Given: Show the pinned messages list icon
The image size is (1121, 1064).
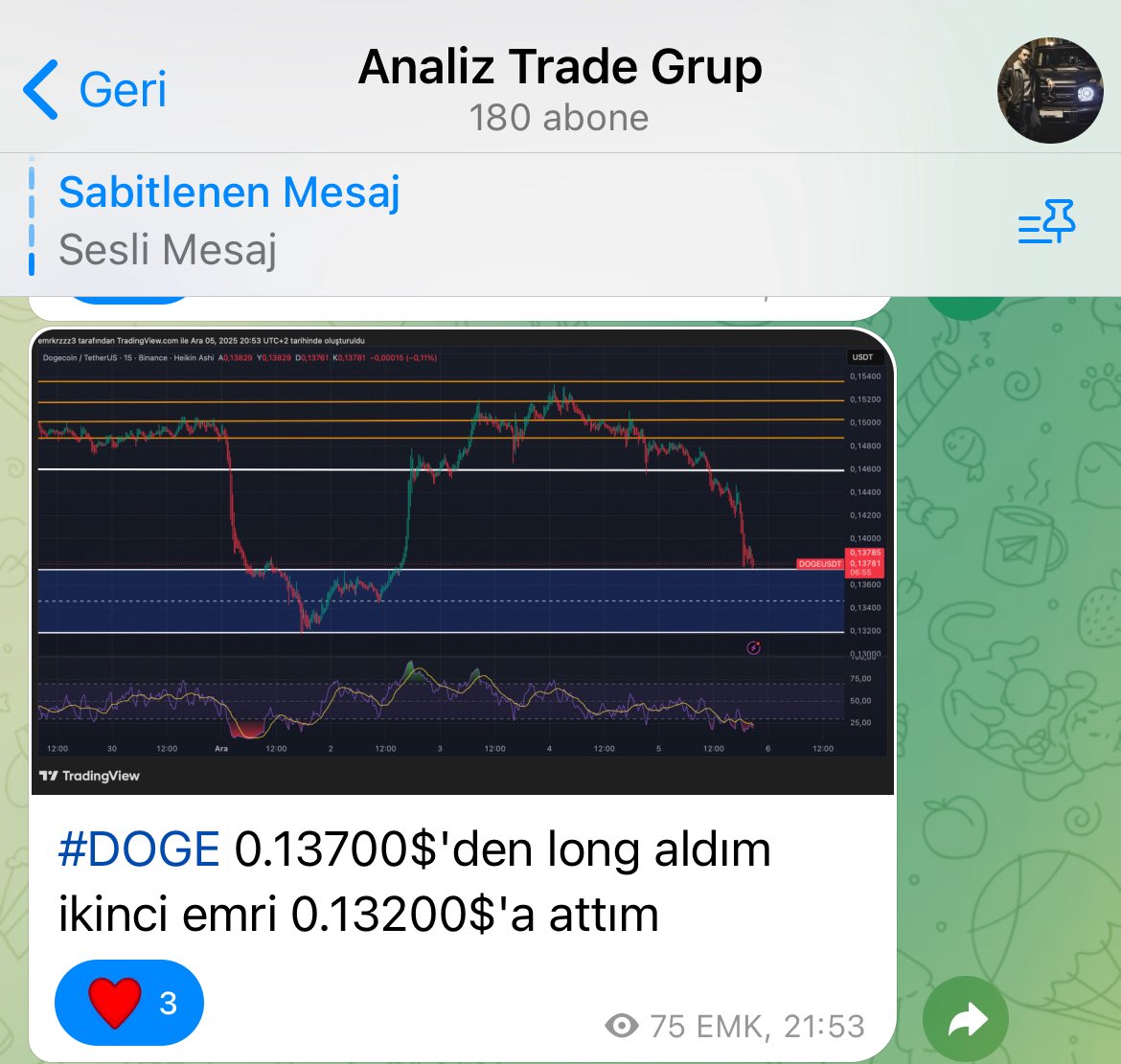Looking at the screenshot, I should coord(1045,222).
